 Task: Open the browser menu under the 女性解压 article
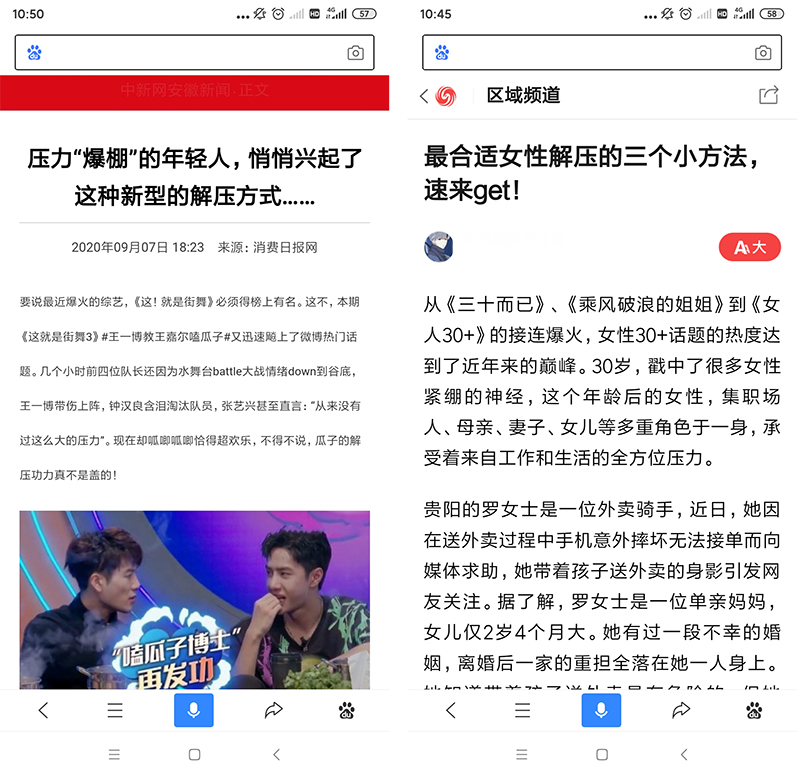tap(522, 710)
